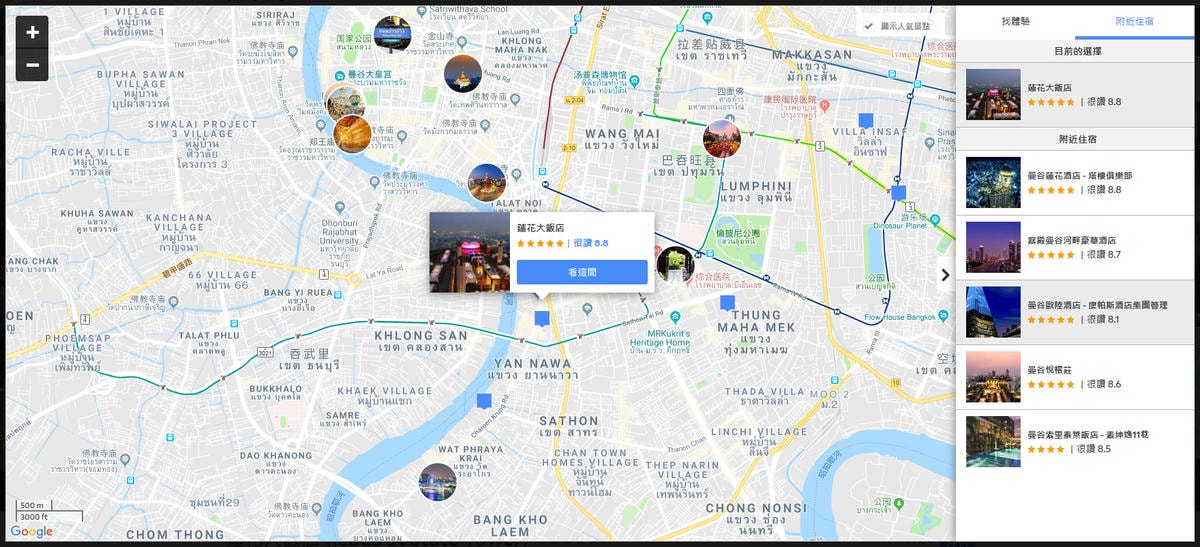
Task: Tap the 看這間 button in the popup
Action: pyautogui.click(x=582, y=272)
